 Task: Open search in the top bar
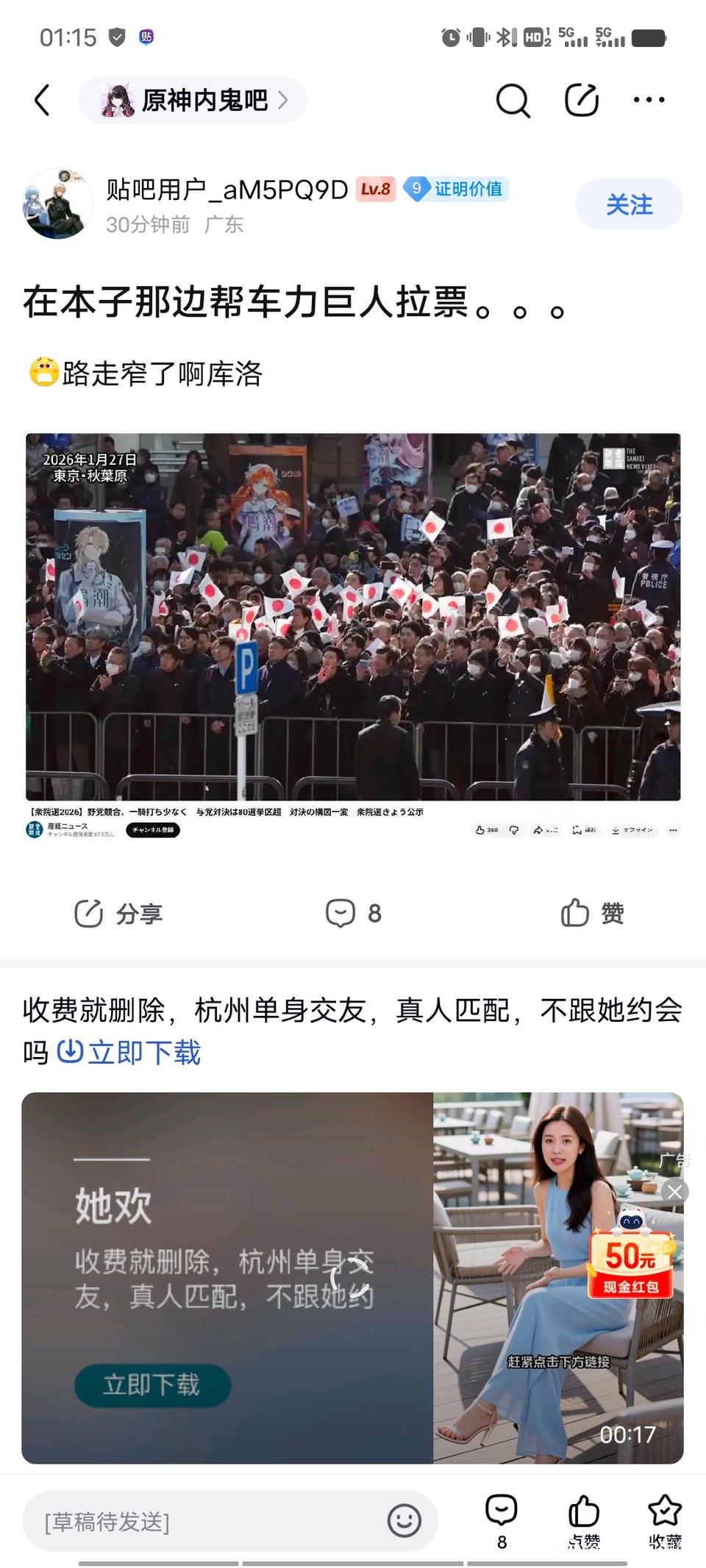(x=513, y=100)
